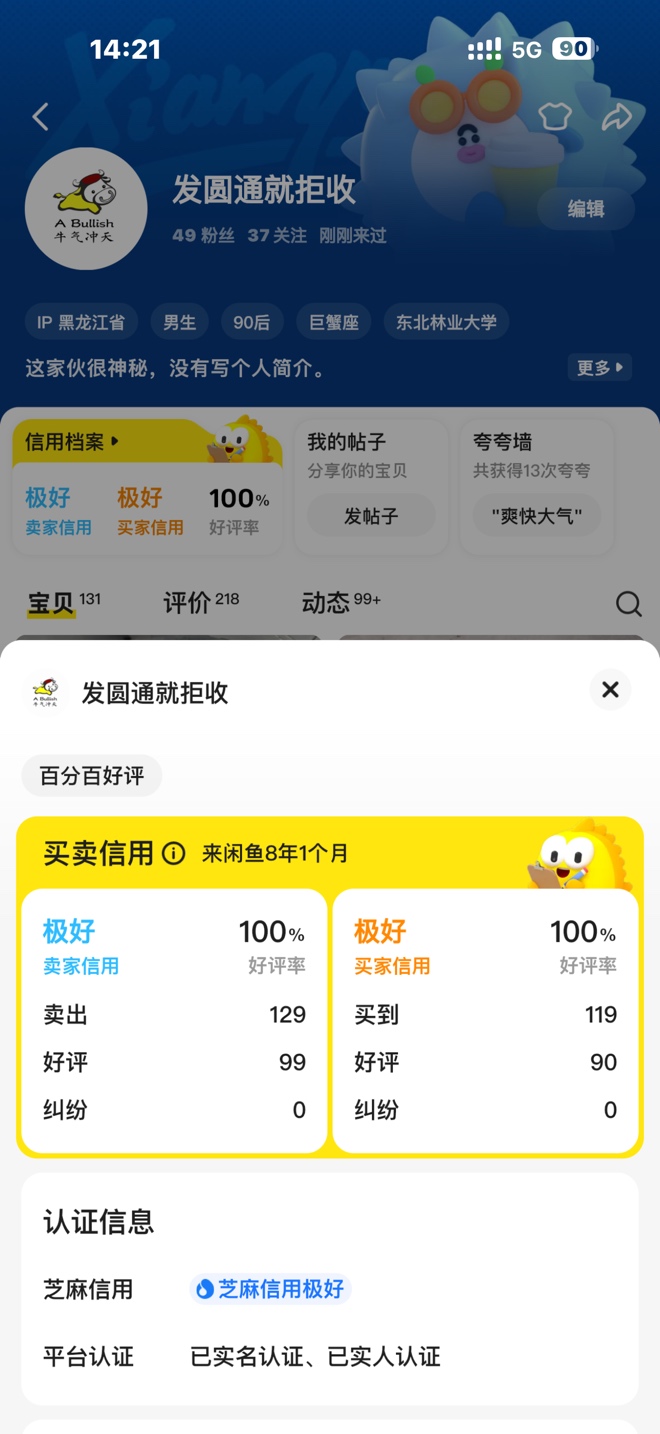The image size is (660, 1434).
Task: Share this profile page
Action: (616, 117)
